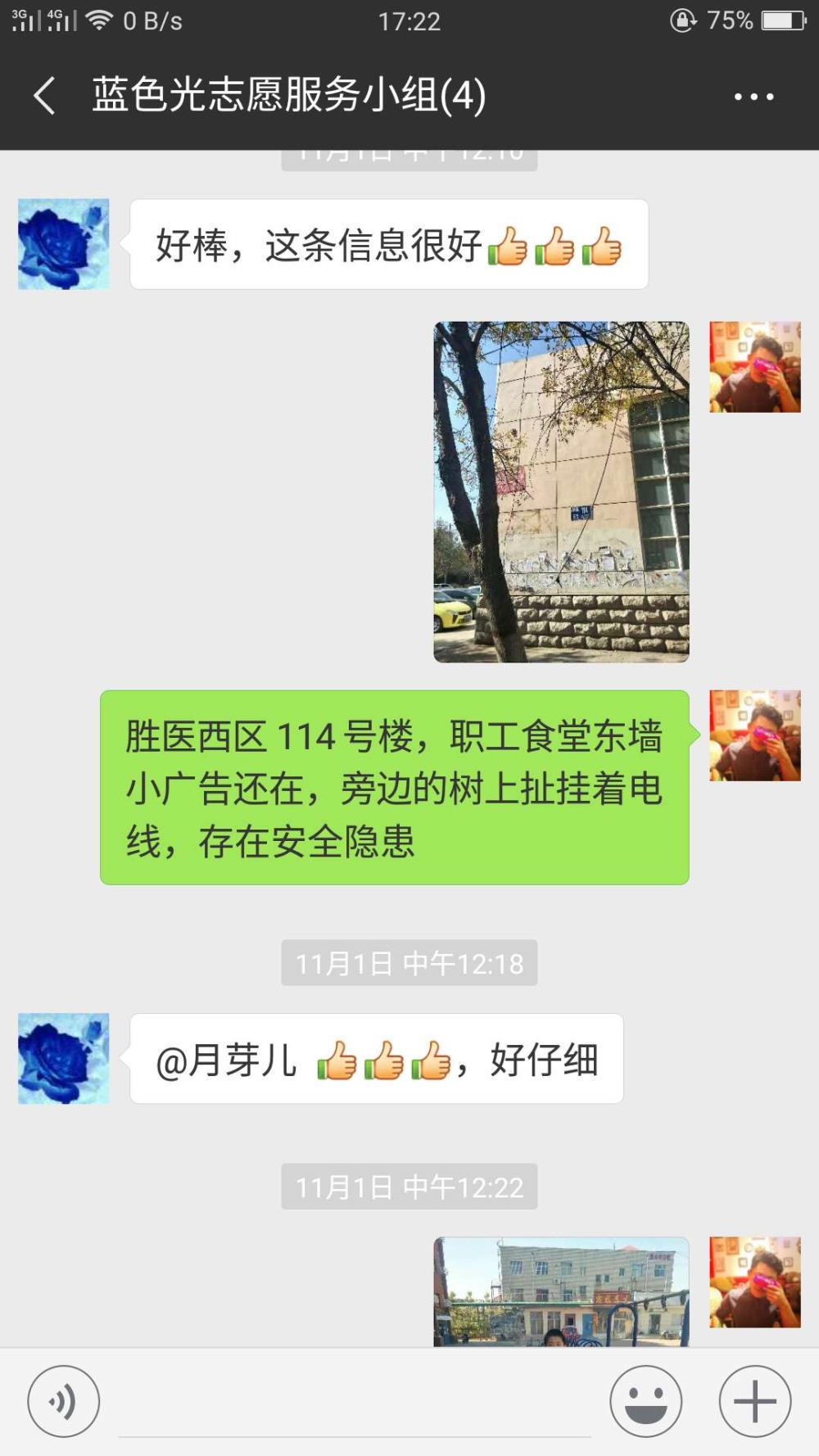Image resolution: width=819 pixels, height=1456 pixels.
Task: Open the partially visible building photo
Action: (x=561, y=1291)
